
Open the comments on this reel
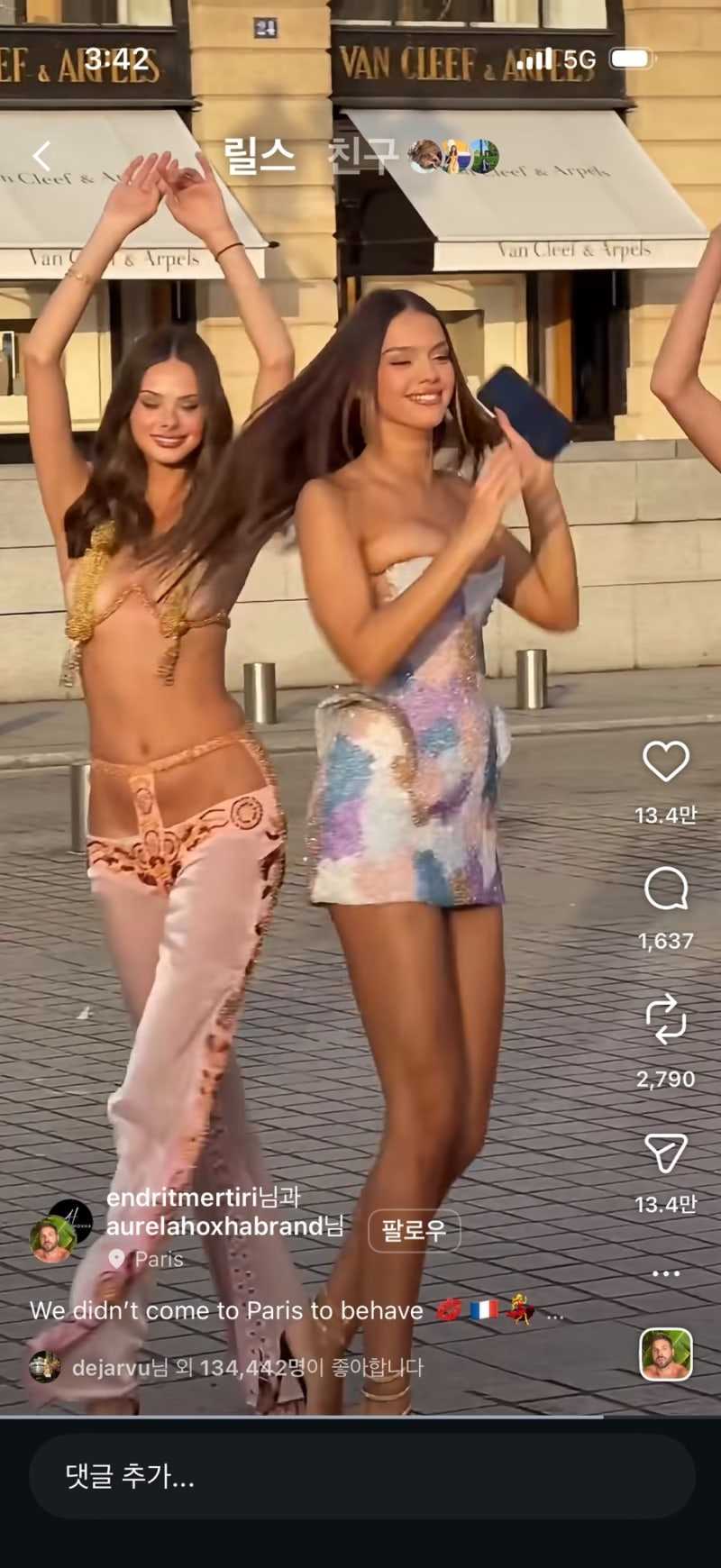click(x=665, y=890)
